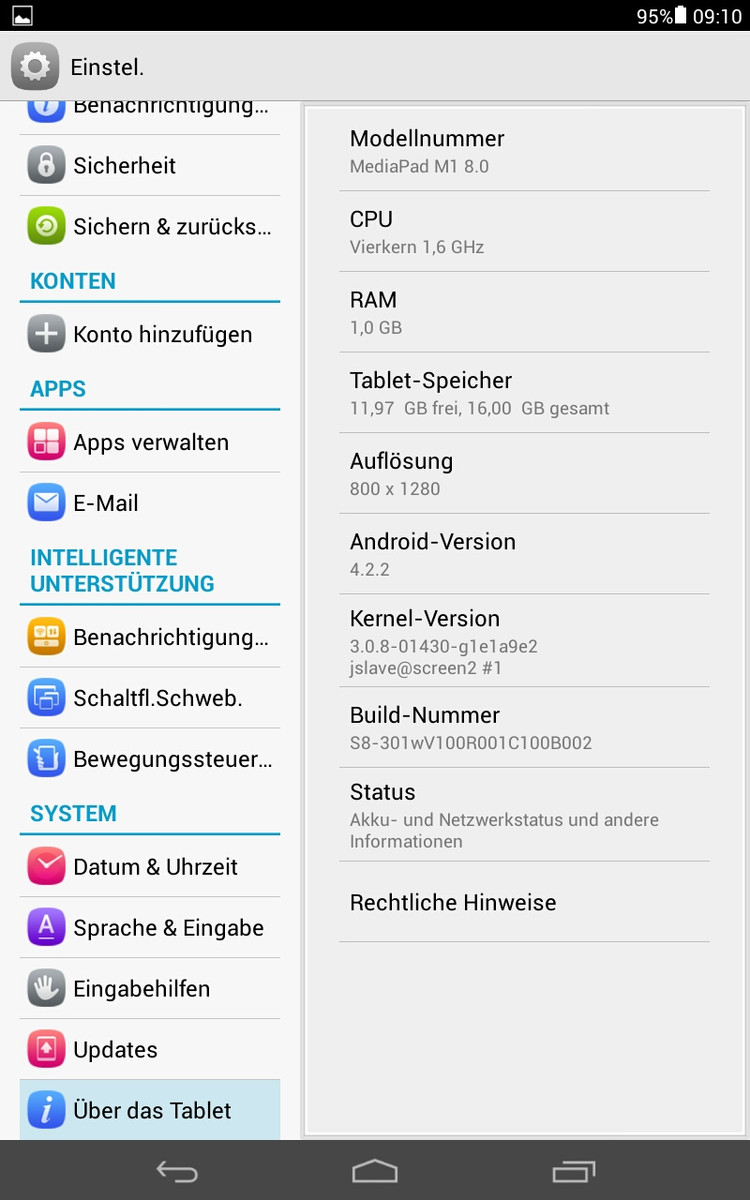Open Rechtliche Hinweise

(x=524, y=902)
